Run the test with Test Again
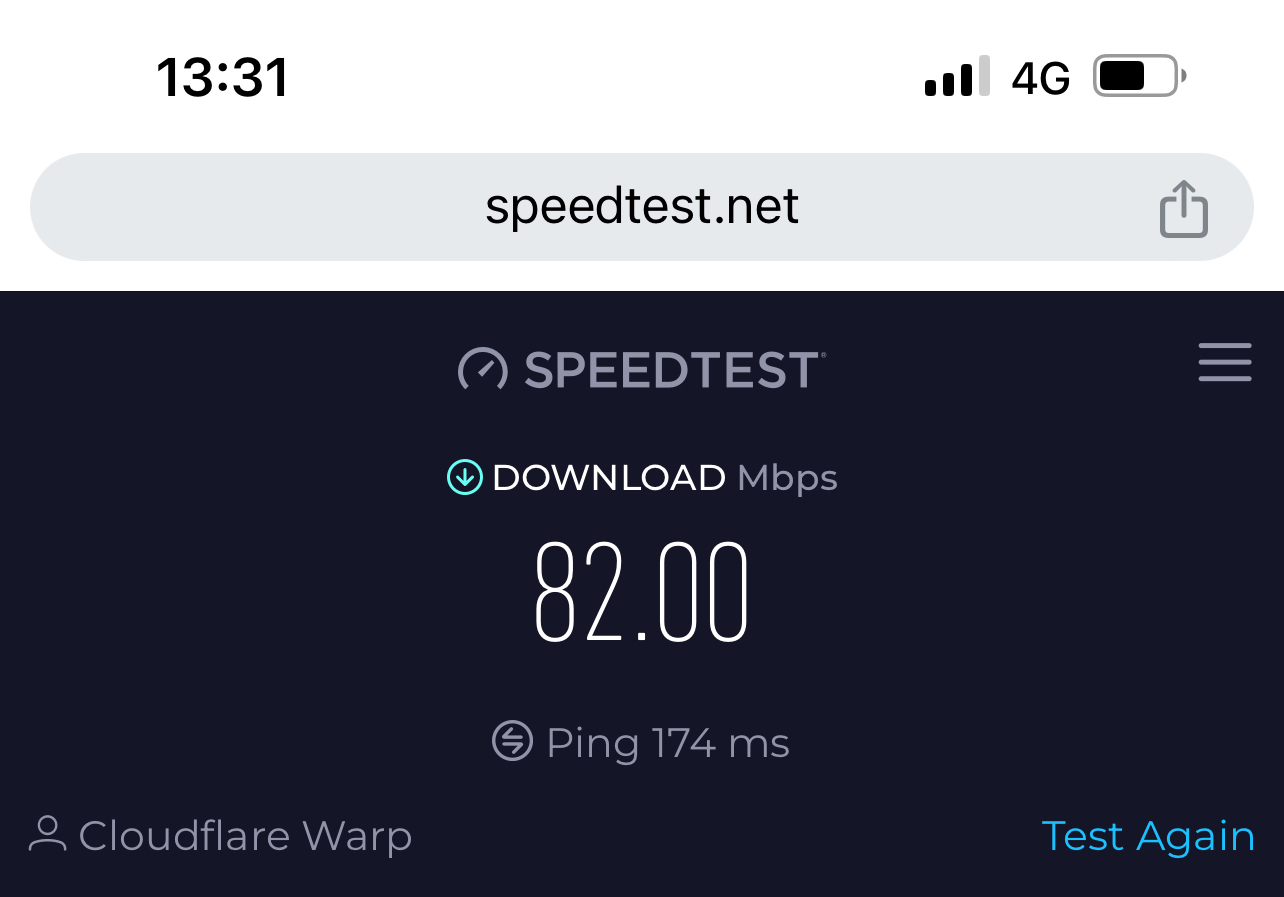 (x=1147, y=836)
